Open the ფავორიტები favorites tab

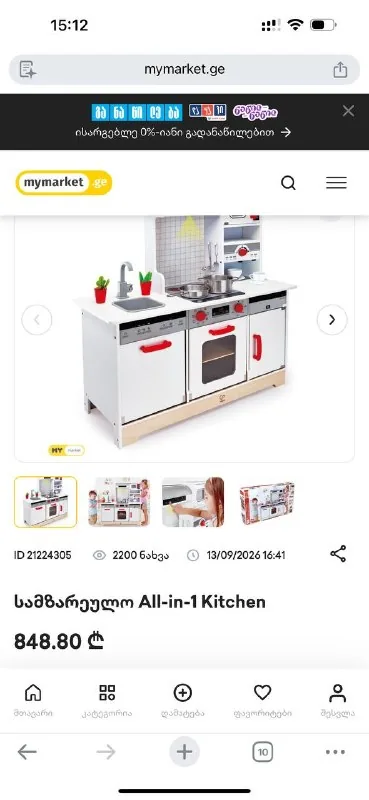coord(262,701)
